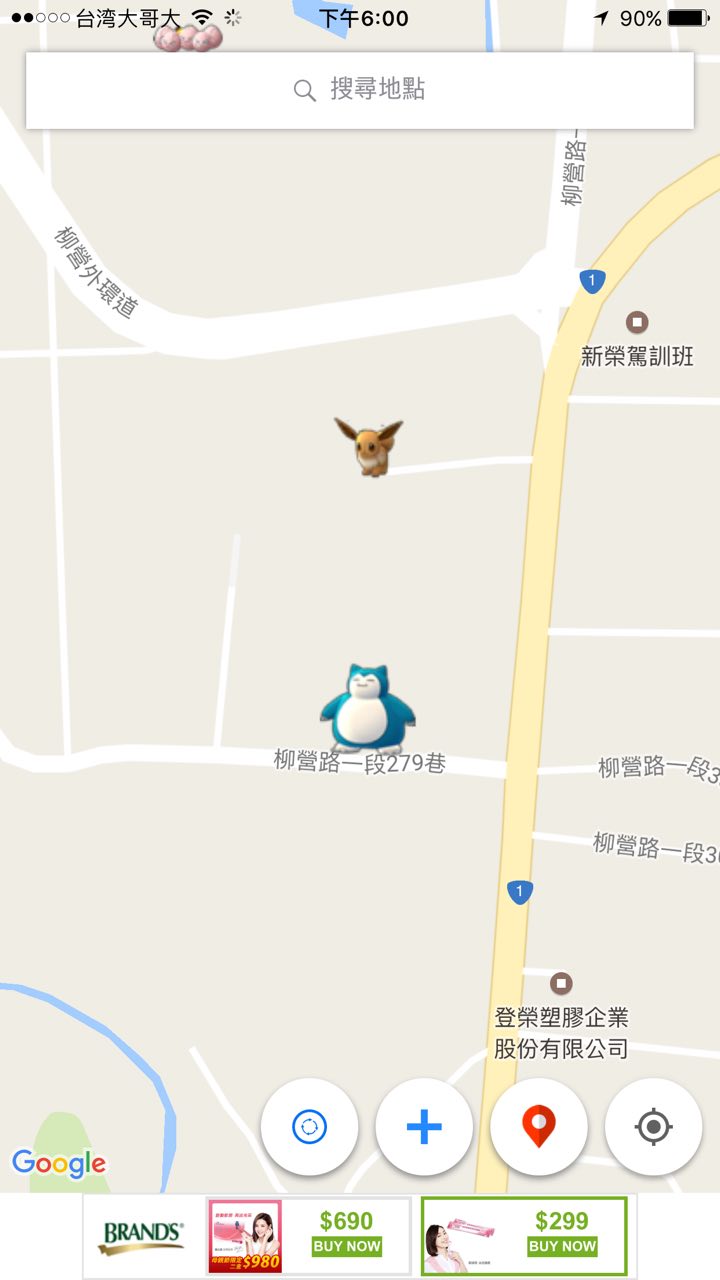Select the Snorlax marker on the map
Viewport: 720px width, 1280px height.
[x=367, y=710]
